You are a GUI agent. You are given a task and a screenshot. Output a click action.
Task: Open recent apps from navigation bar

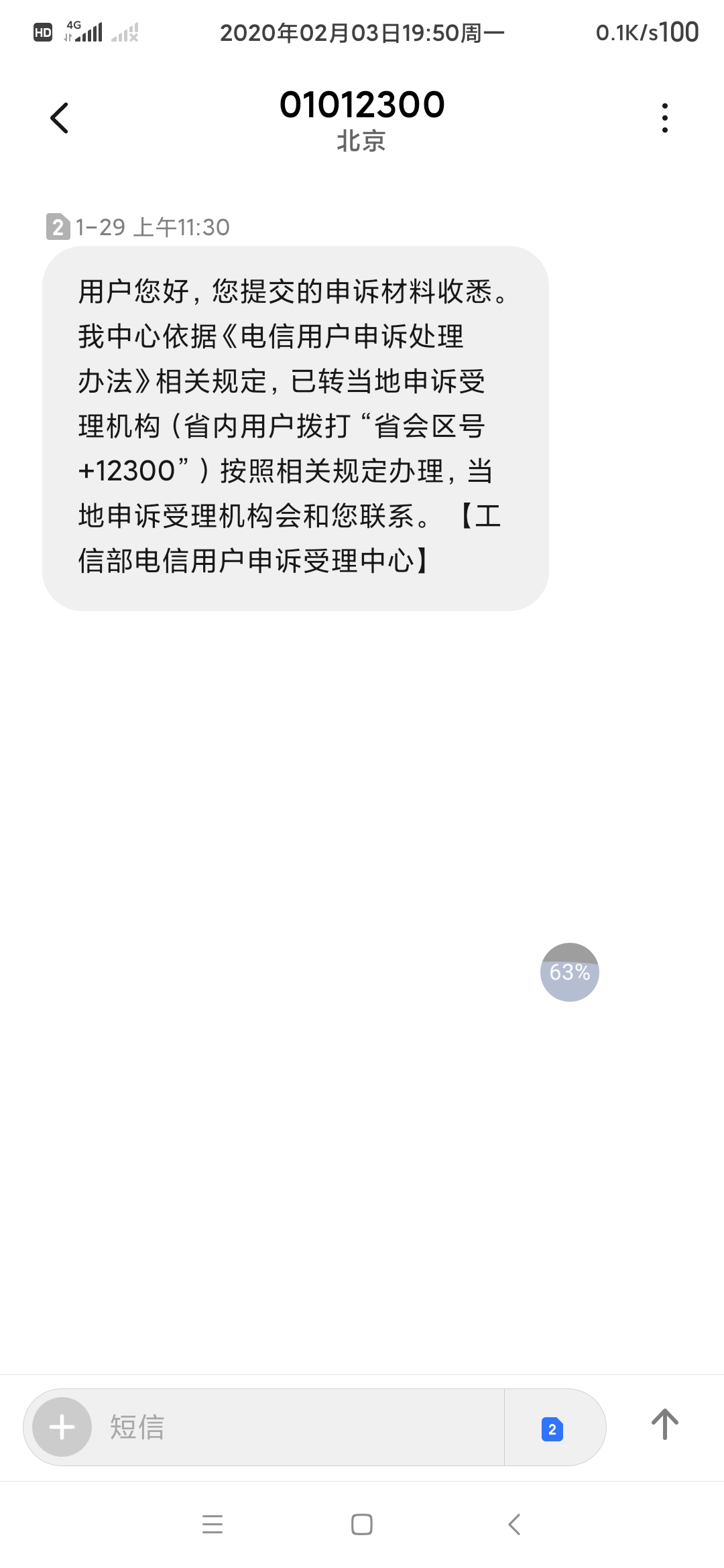tap(213, 1524)
